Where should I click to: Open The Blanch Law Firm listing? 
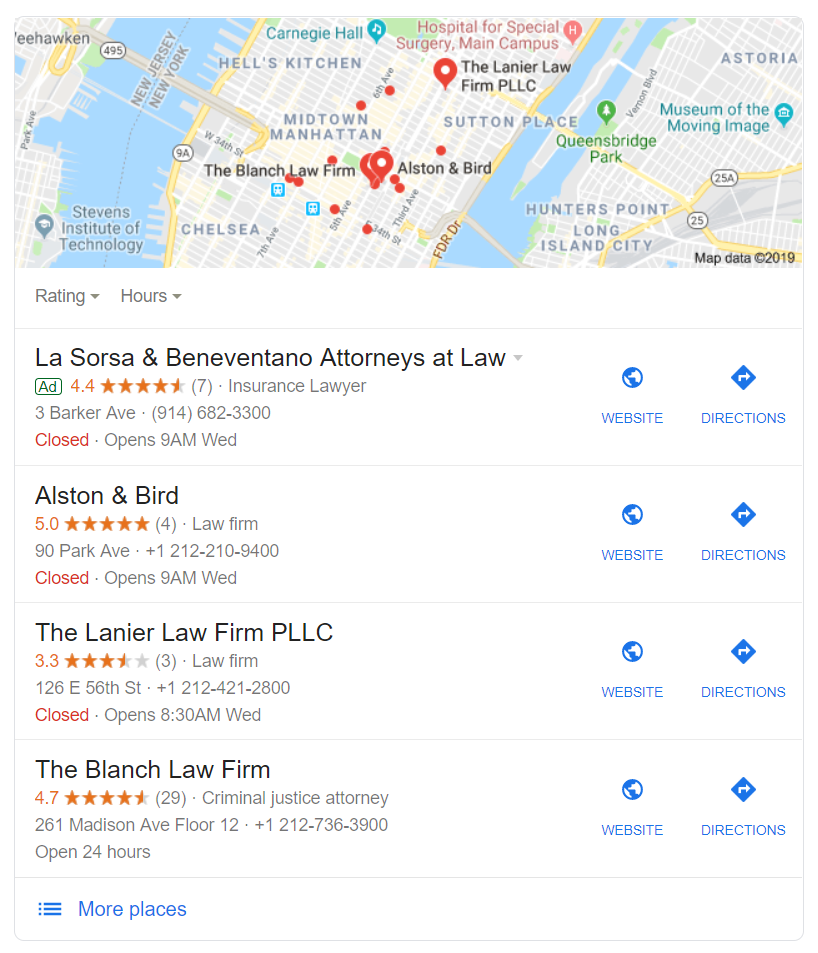click(x=153, y=770)
